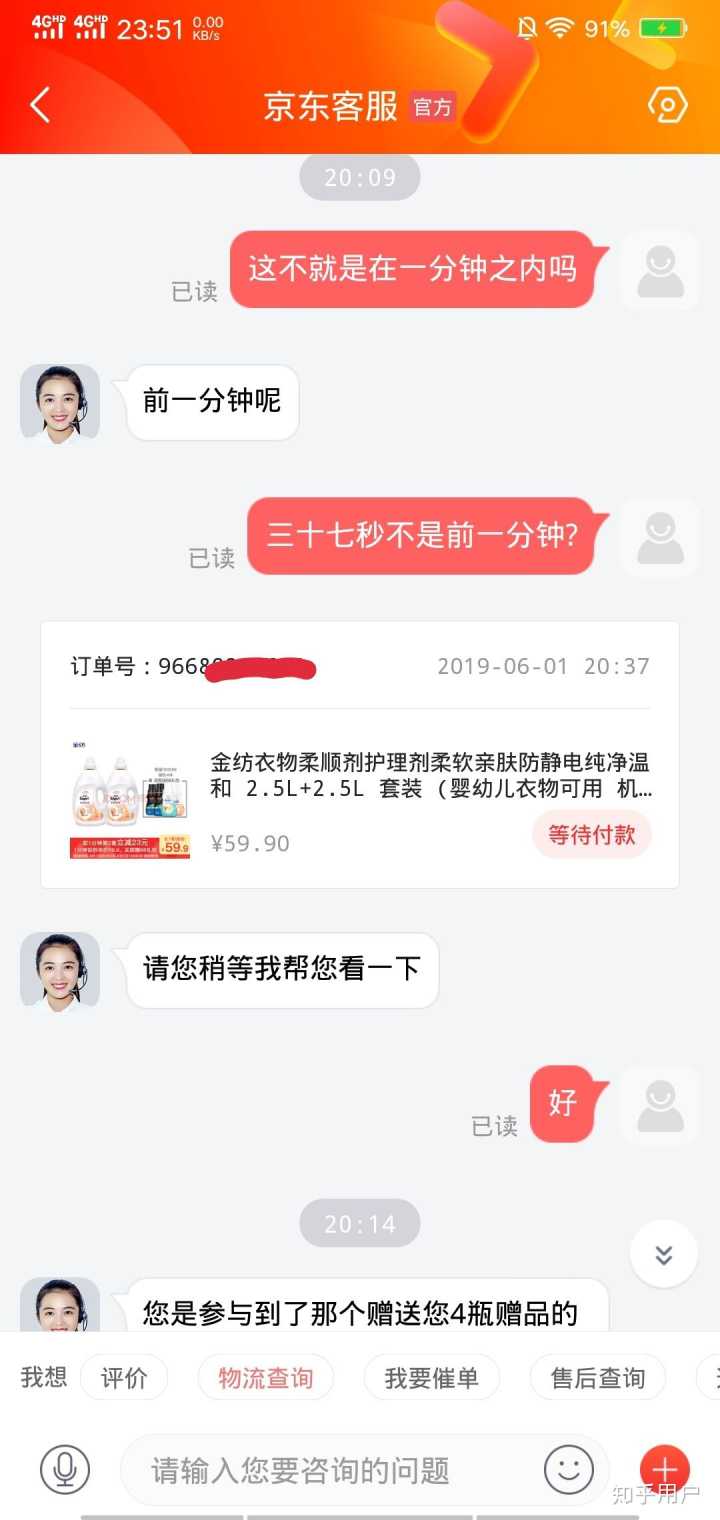Screen dimensions: 720x1520
Task: Open the 金纺衣物柔顺剂 order card
Action: click(x=359, y=755)
